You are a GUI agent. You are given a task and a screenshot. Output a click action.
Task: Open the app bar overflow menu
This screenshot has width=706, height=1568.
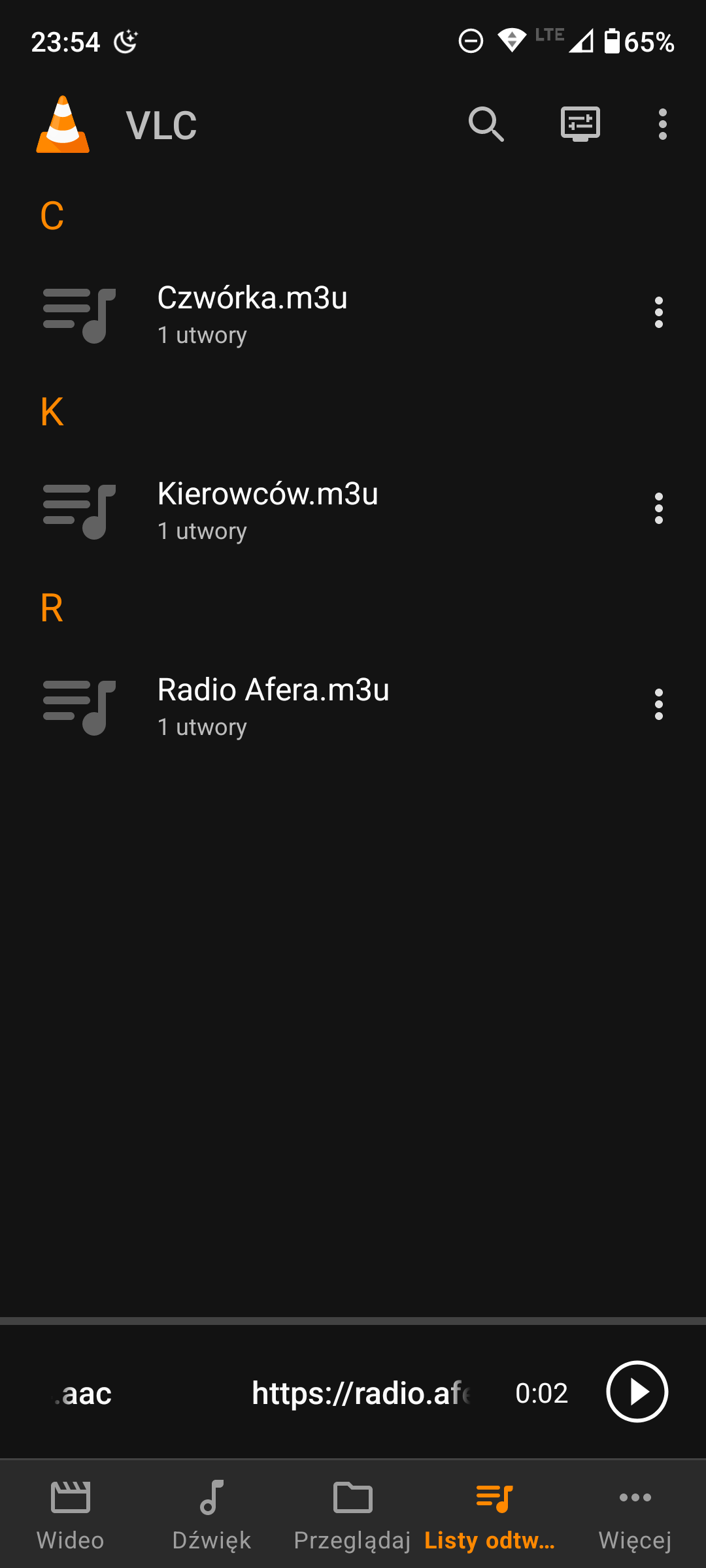(662, 124)
